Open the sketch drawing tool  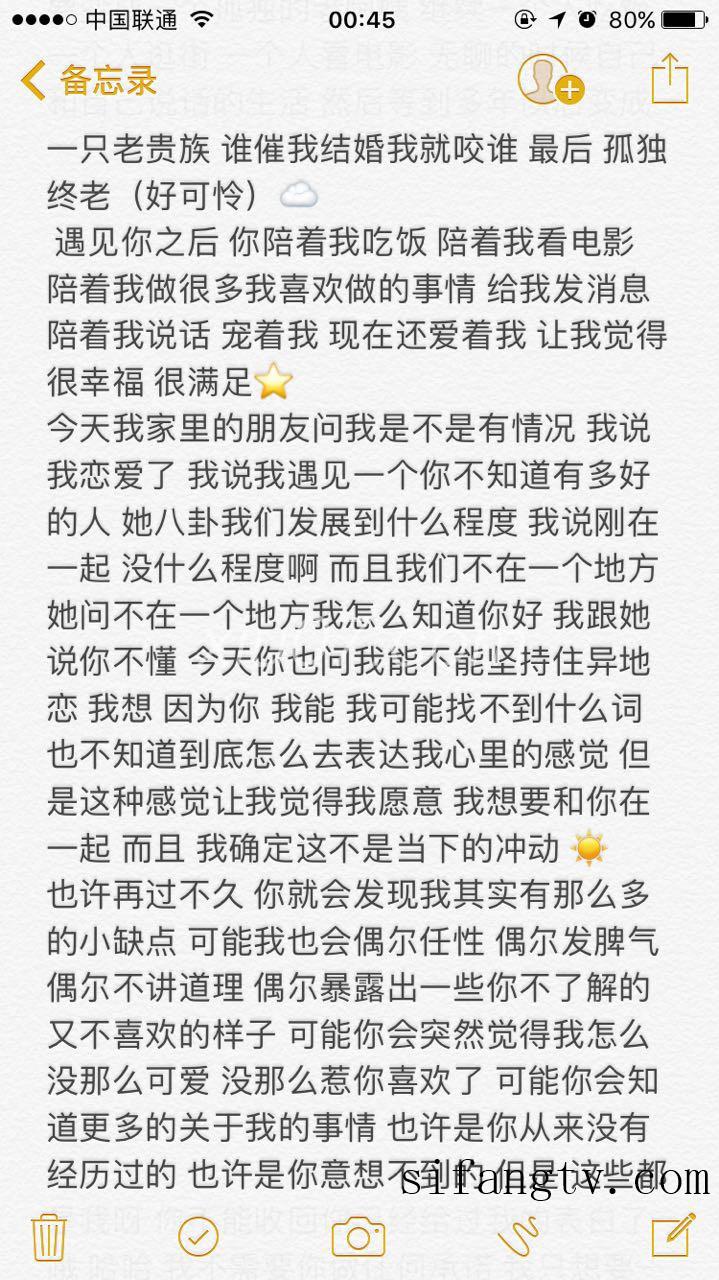tap(520, 1236)
